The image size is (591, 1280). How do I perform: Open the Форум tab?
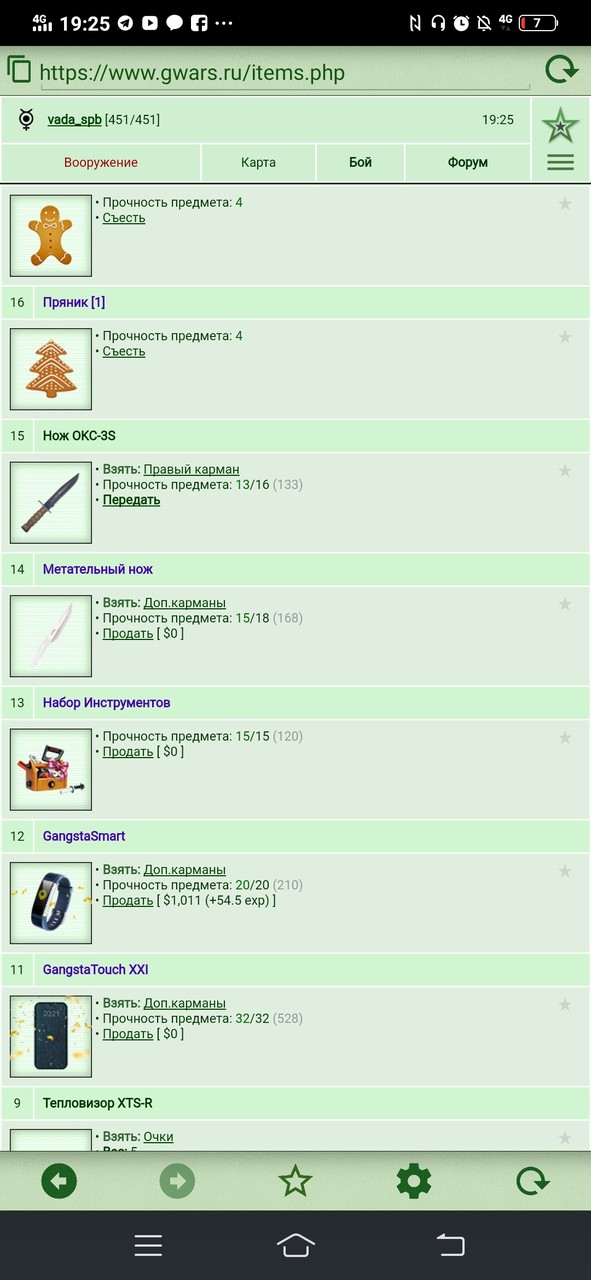coord(468,162)
